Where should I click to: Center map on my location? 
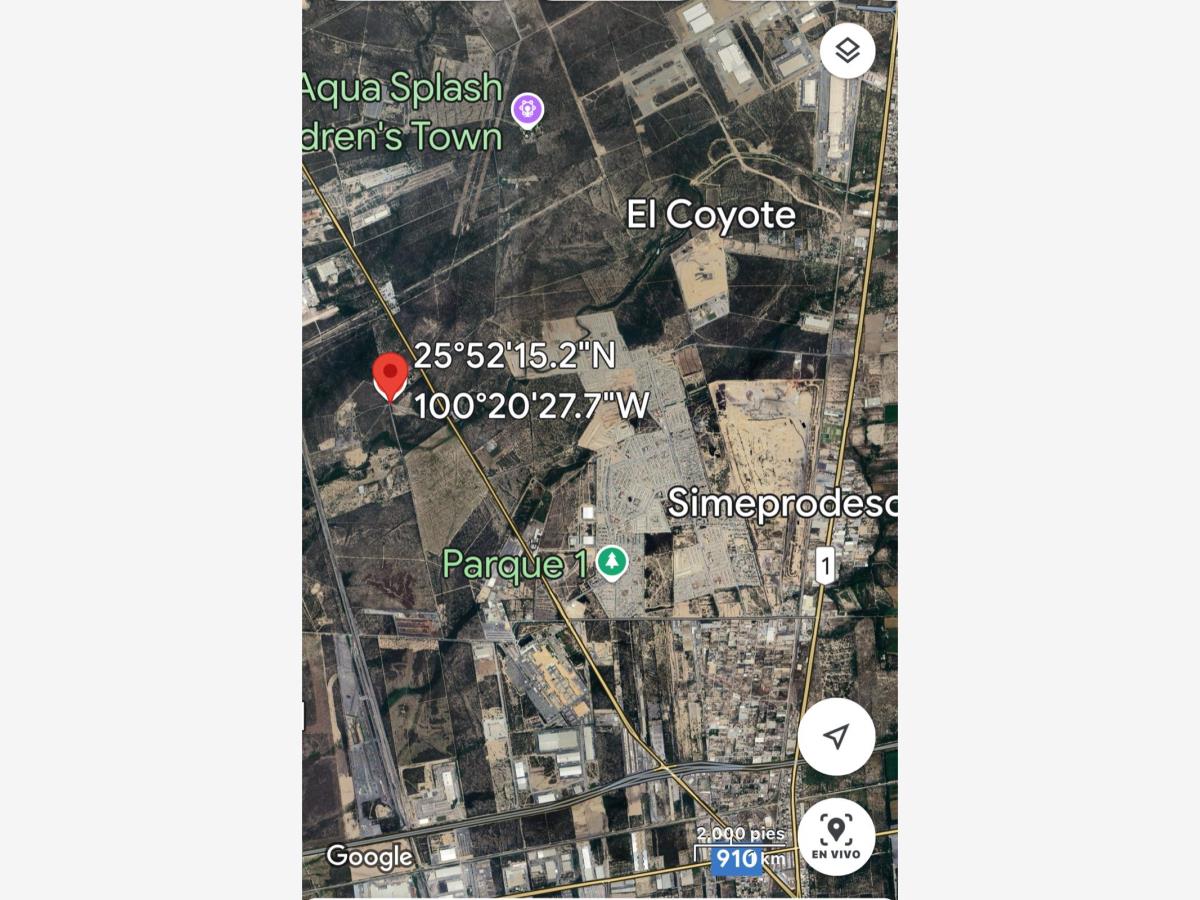pyautogui.click(x=836, y=737)
